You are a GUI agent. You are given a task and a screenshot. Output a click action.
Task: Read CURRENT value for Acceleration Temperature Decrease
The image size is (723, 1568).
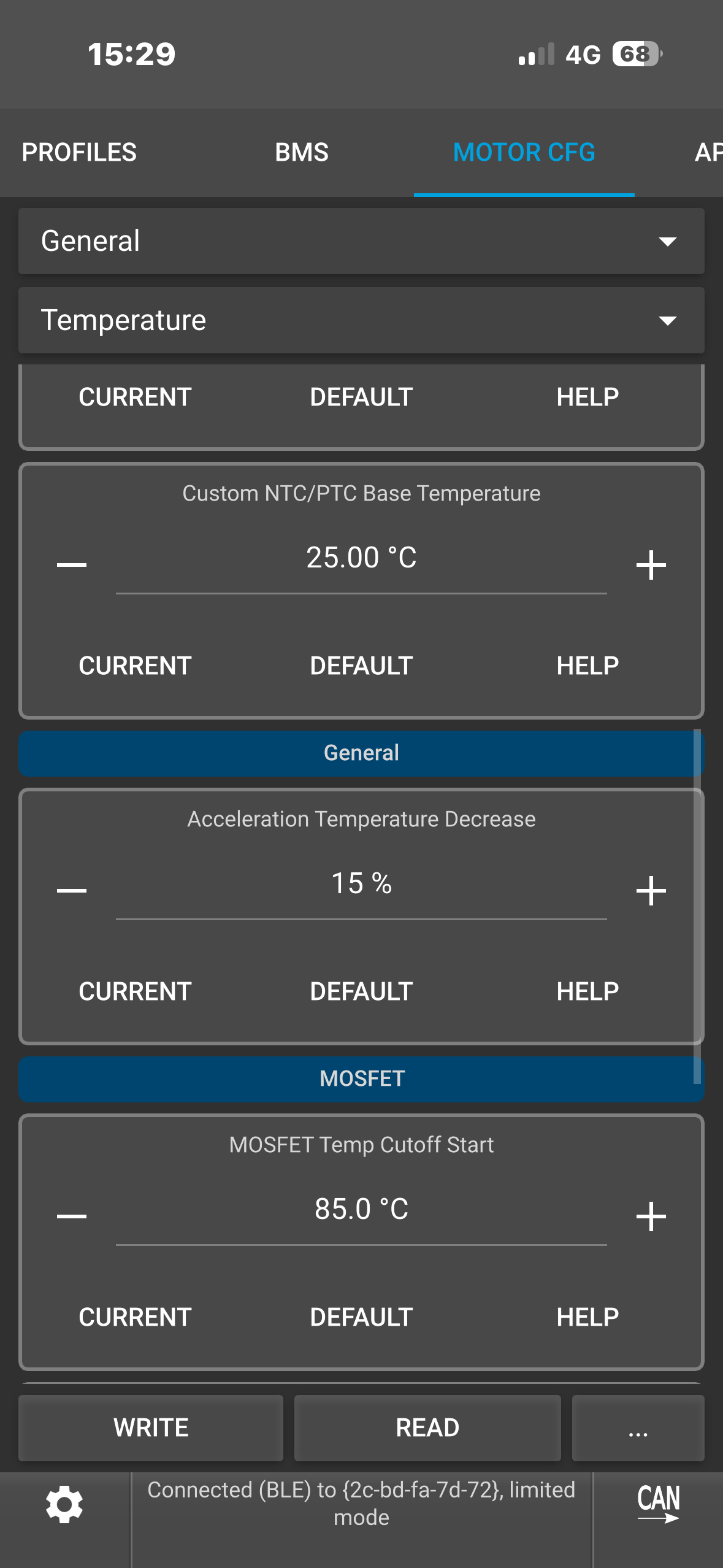[135, 991]
